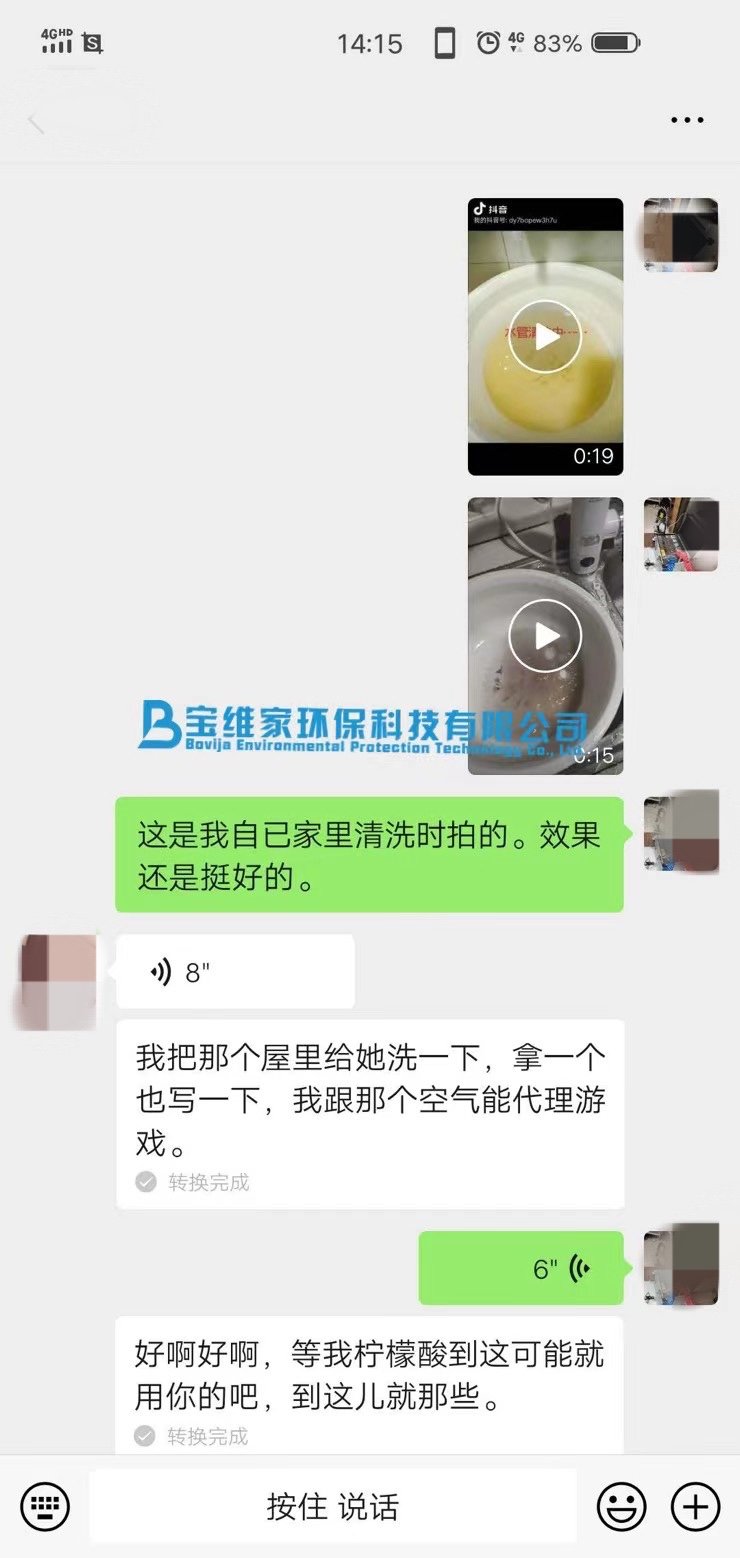
Task: View the profile of the 8" voice sender
Action: [x=58, y=982]
